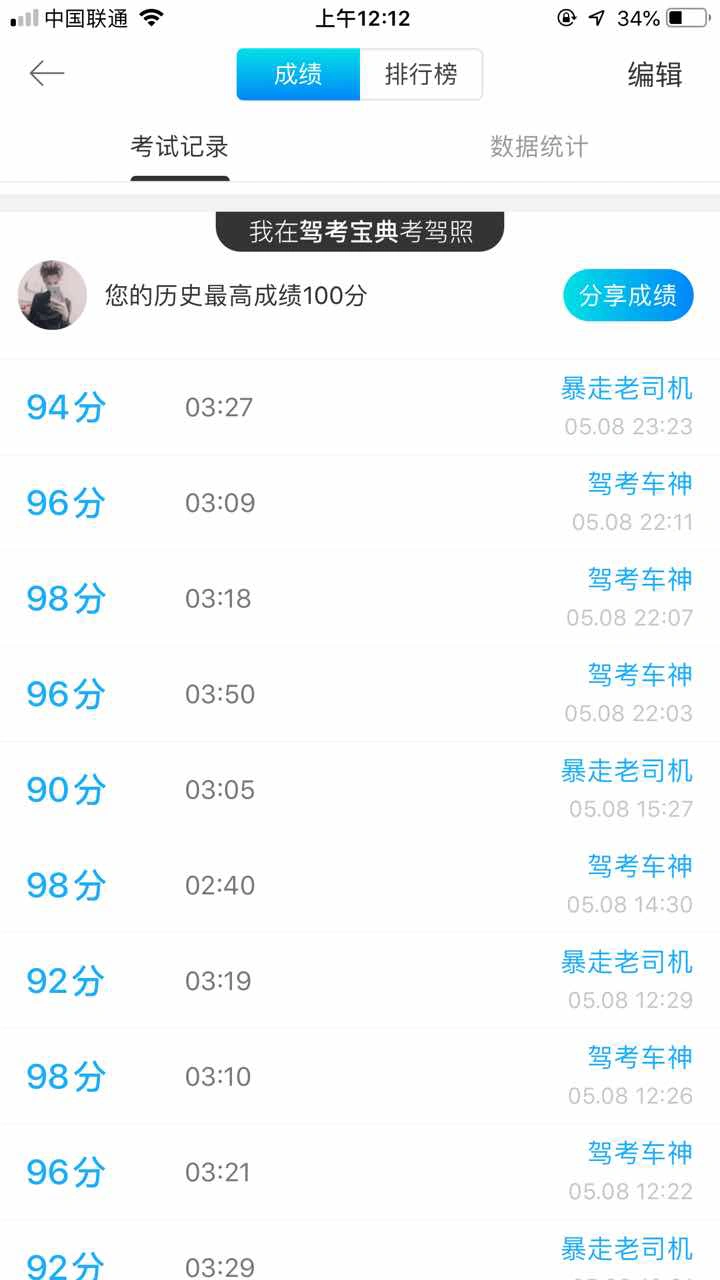Image resolution: width=720 pixels, height=1280 pixels.
Task: Tap the 分享成绩 button
Action: click(628, 296)
